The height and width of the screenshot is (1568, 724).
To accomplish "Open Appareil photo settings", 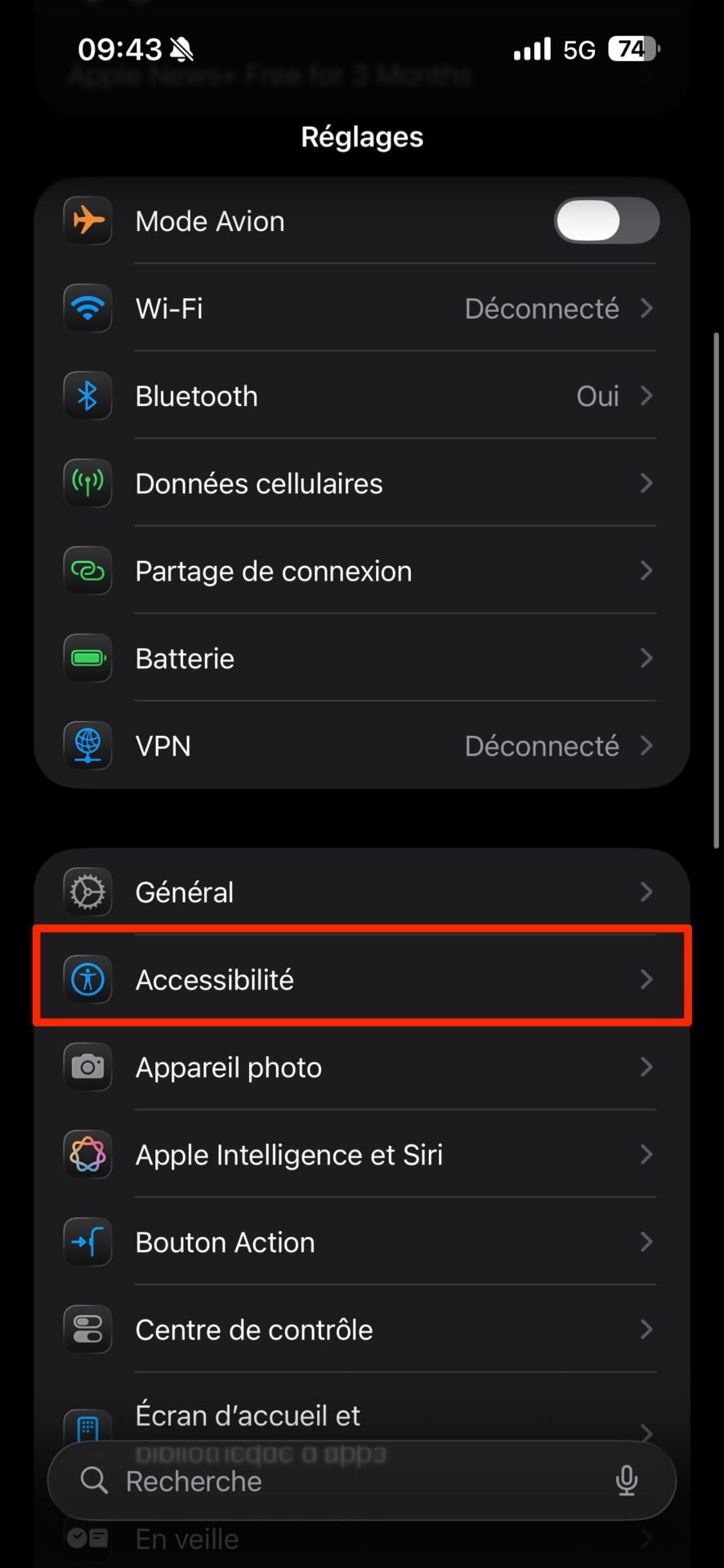I will point(362,1067).
